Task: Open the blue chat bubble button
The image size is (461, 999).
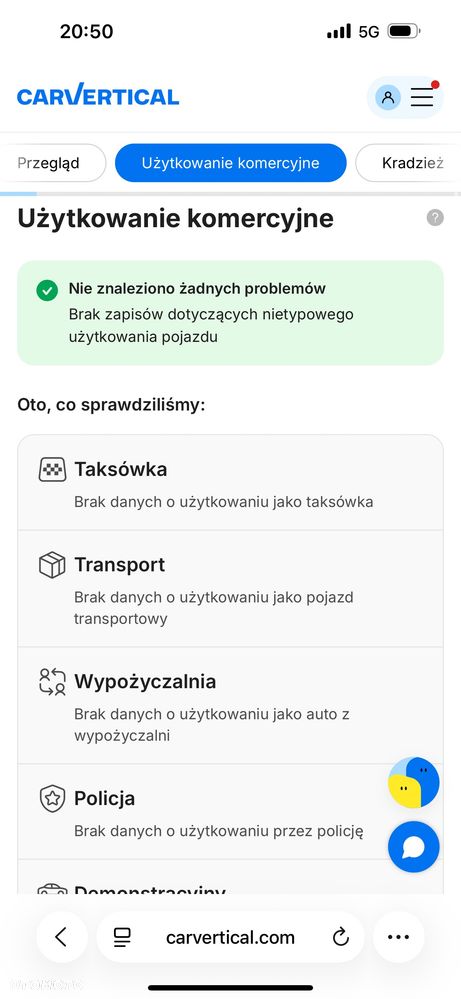Action: pos(414,847)
